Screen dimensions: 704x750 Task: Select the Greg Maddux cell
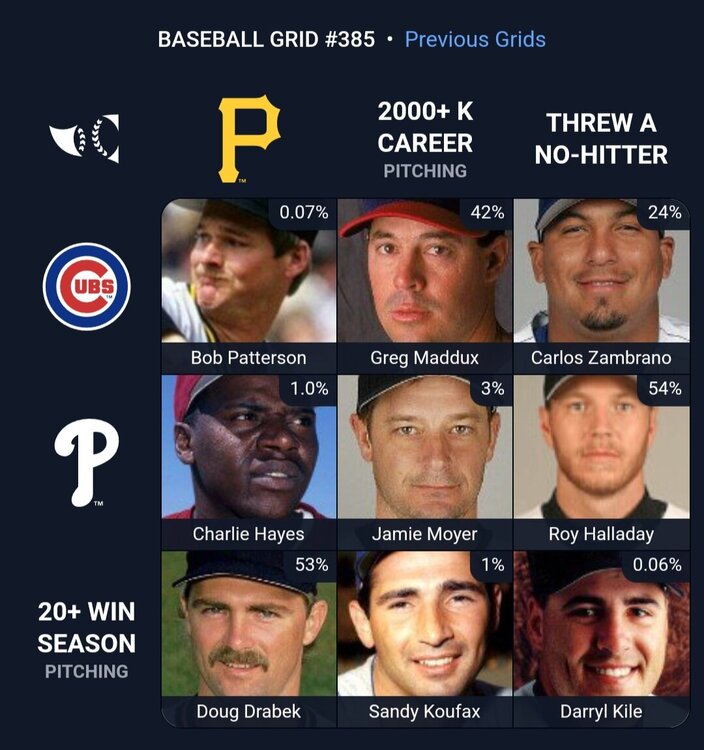click(x=425, y=285)
